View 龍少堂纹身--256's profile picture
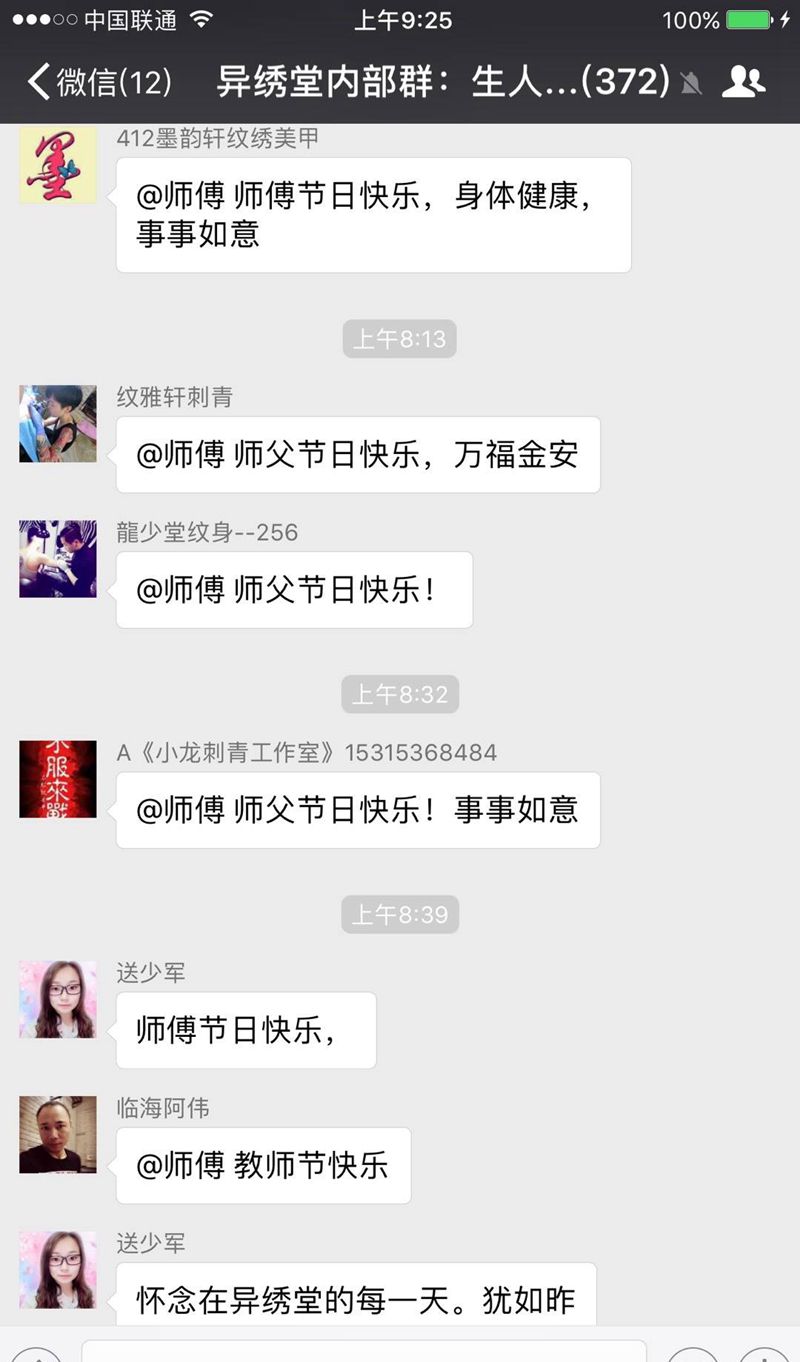 (x=58, y=559)
